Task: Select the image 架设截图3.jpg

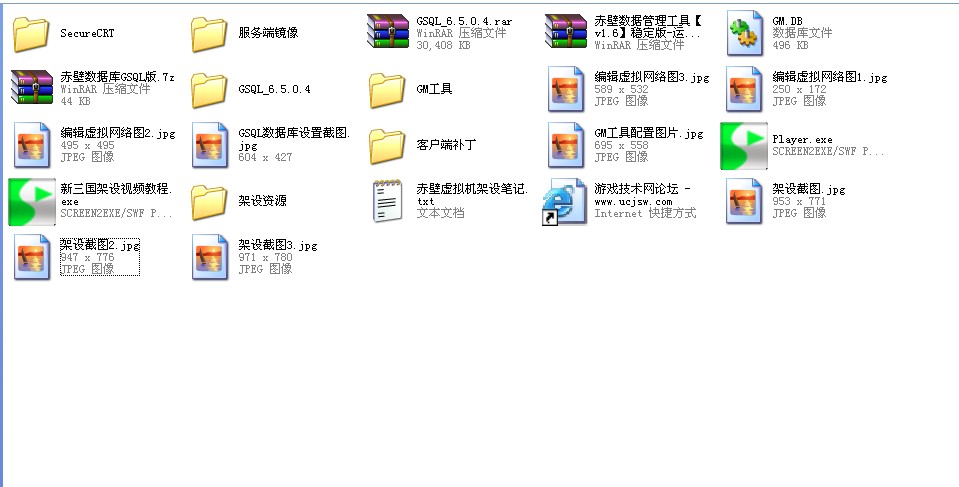Action: [x=209, y=257]
